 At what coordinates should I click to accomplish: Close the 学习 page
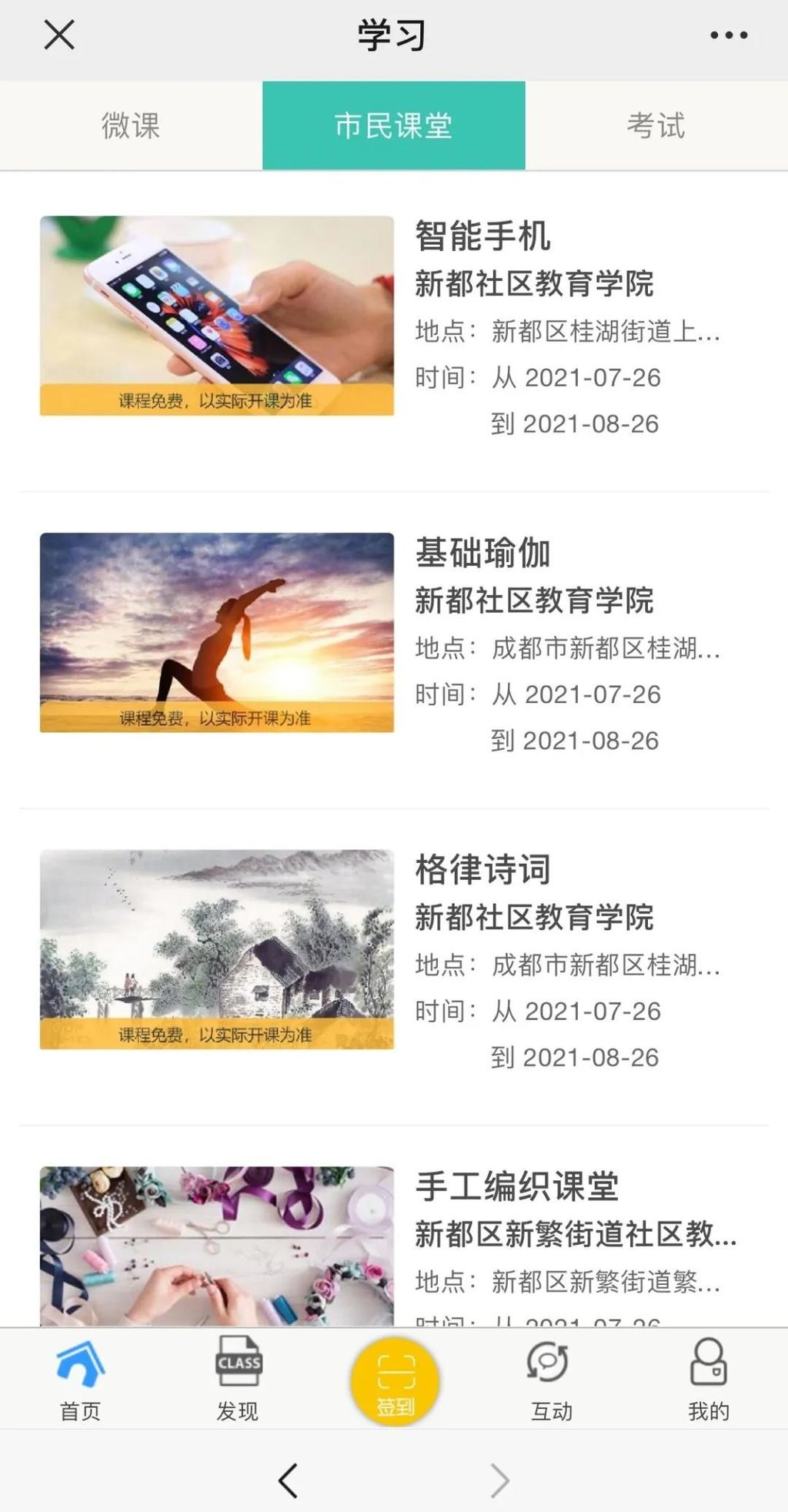click(x=59, y=35)
